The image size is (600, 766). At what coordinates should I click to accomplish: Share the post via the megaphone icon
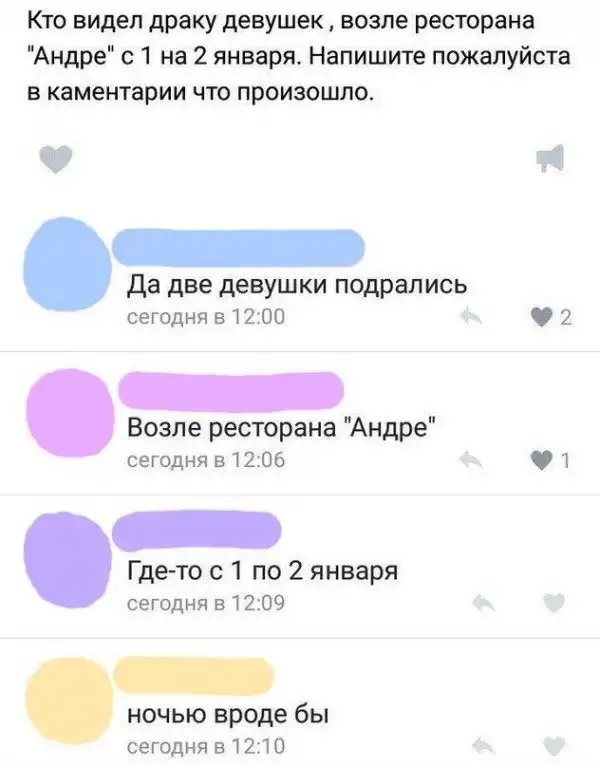coord(551,158)
